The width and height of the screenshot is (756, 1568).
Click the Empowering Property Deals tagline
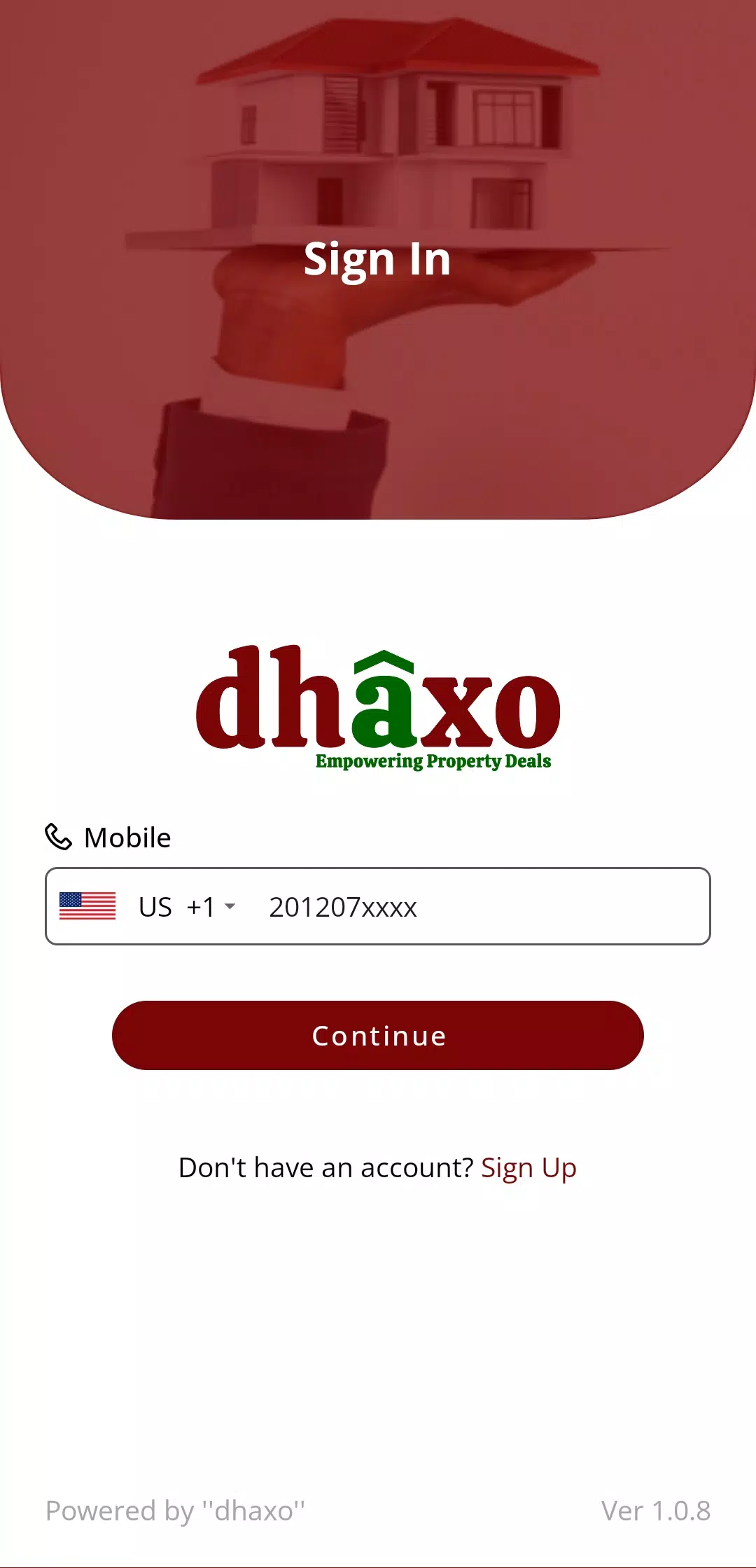432,760
